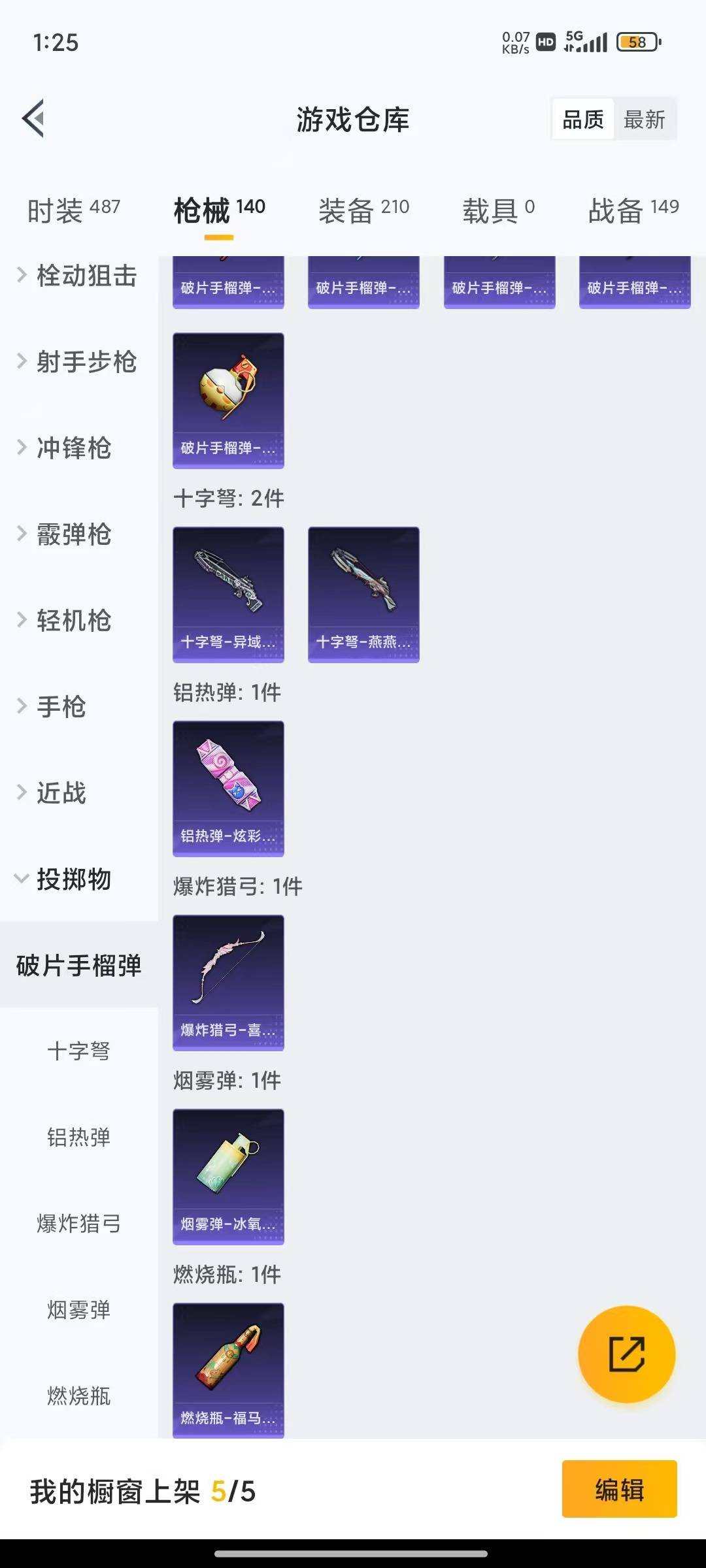Switch sorting to 最新 newest mode
This screenshot has height=1568, width=706.
(646, 120)
